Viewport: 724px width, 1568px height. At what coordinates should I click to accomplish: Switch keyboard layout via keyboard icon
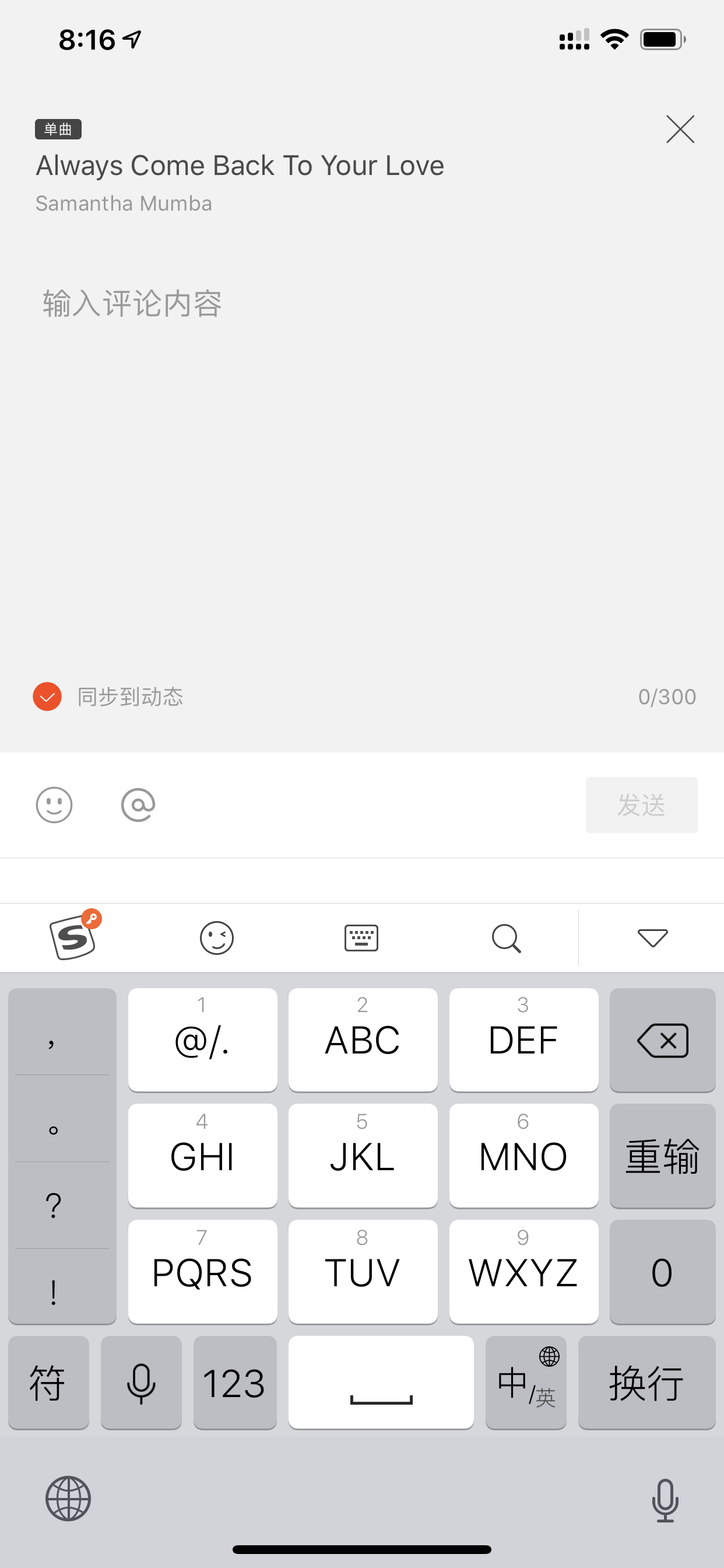tap(361, 937)
